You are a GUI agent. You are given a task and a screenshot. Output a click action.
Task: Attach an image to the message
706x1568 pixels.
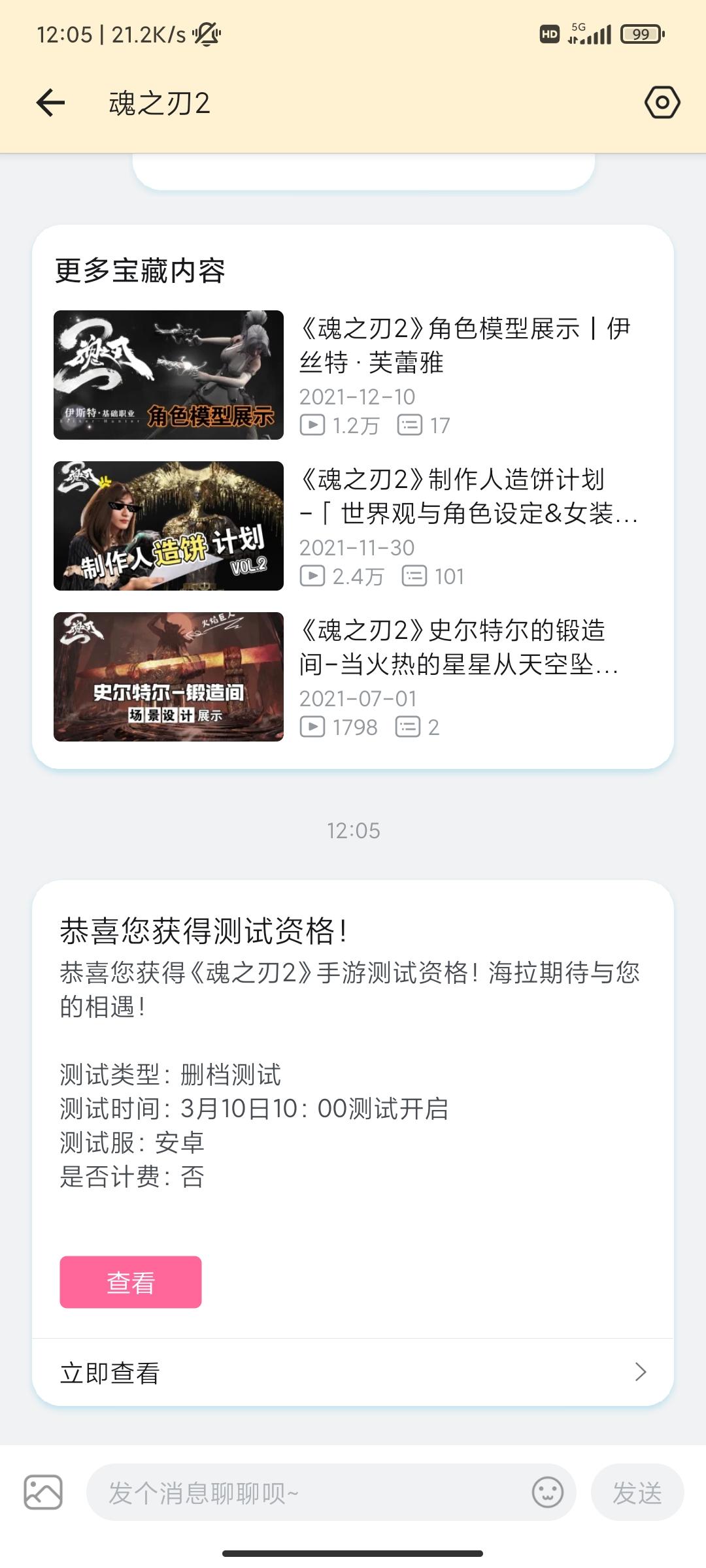[43, 1493]
